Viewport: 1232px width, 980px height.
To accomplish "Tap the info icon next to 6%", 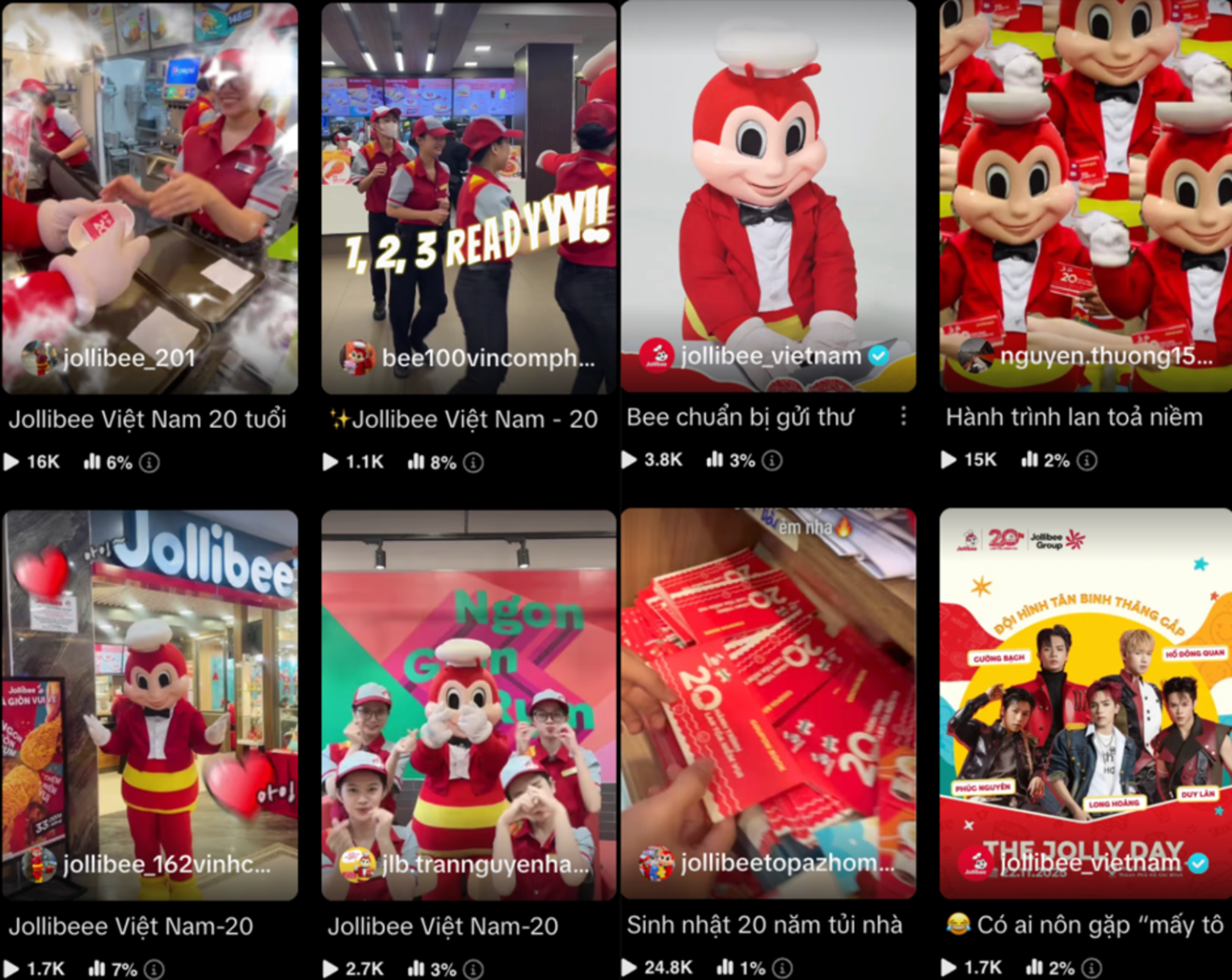I will click(x=150, y=462).
